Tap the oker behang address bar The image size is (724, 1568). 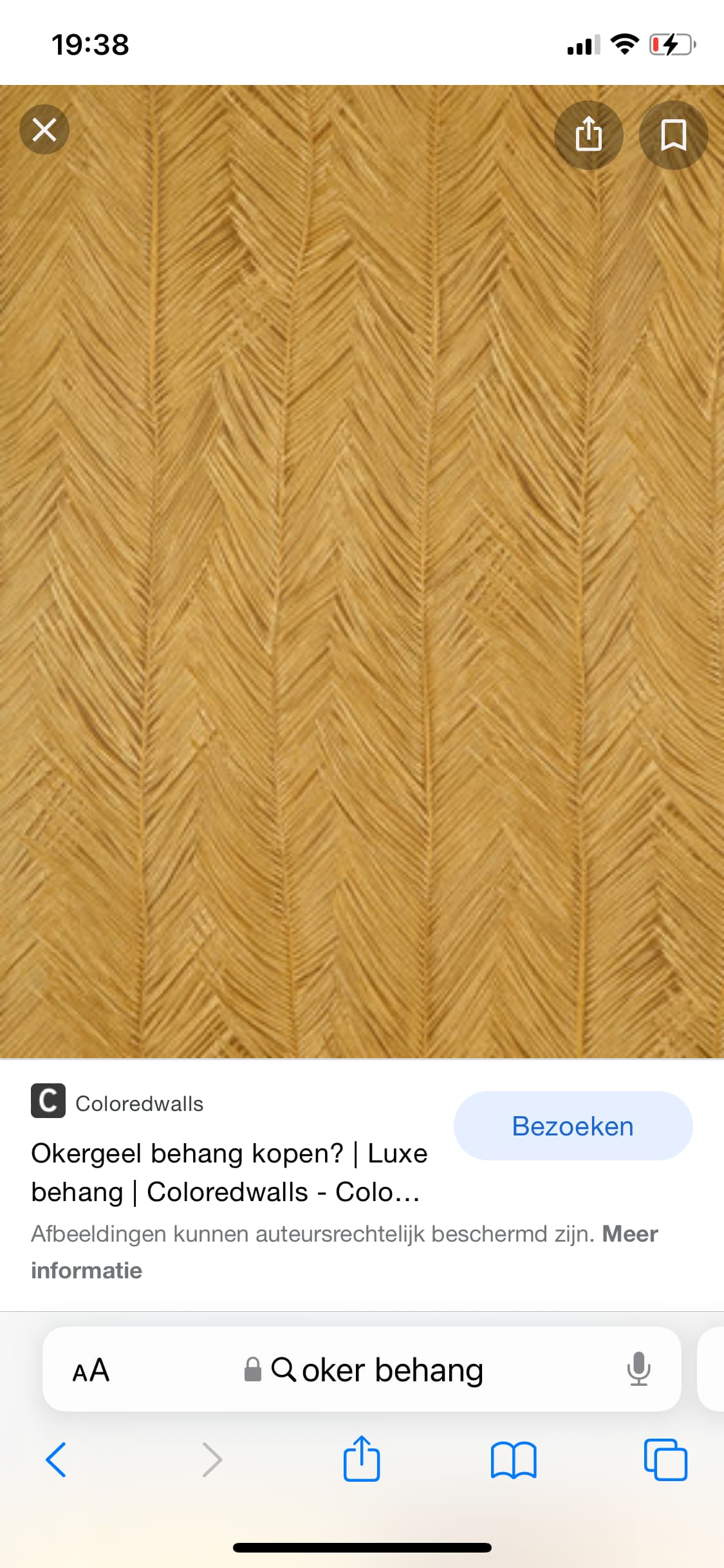pos(362,1369)
